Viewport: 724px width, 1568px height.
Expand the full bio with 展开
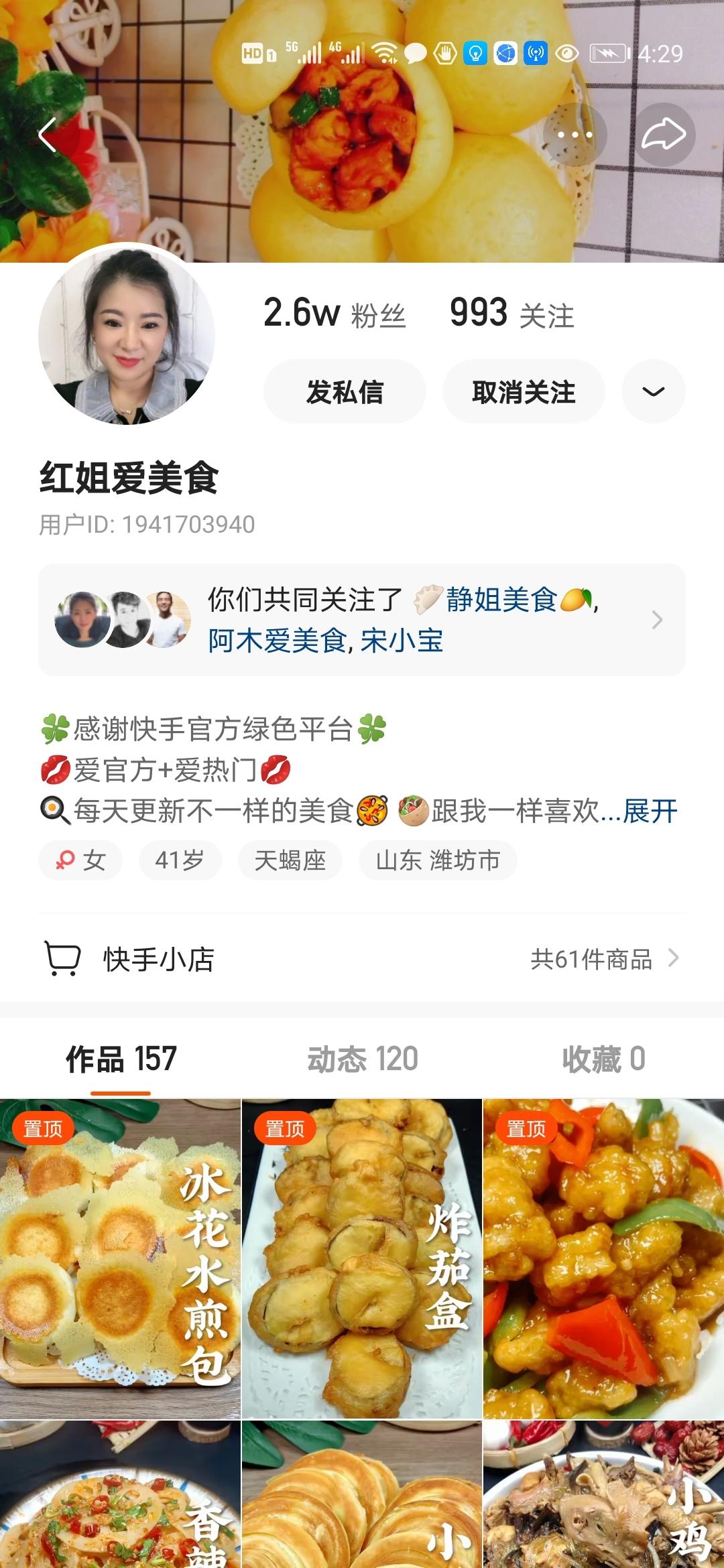pos(650,811)
